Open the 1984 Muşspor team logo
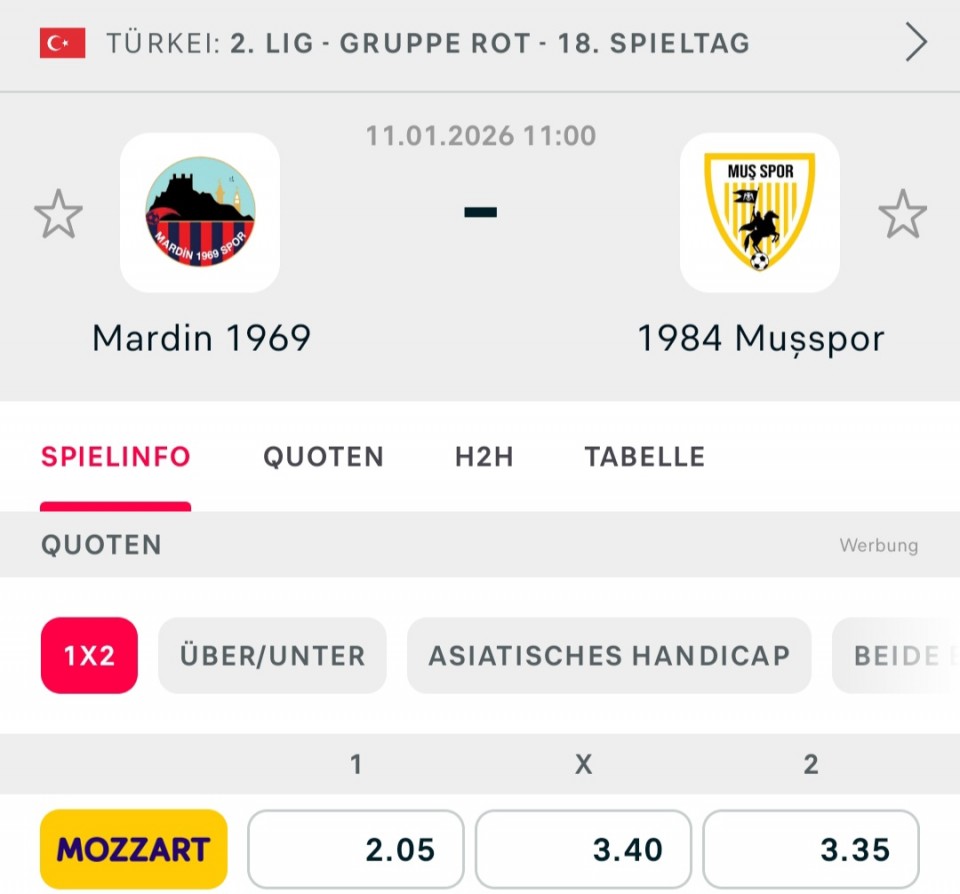This screenshot has width=960, height=894. click(x=760, y=212)
